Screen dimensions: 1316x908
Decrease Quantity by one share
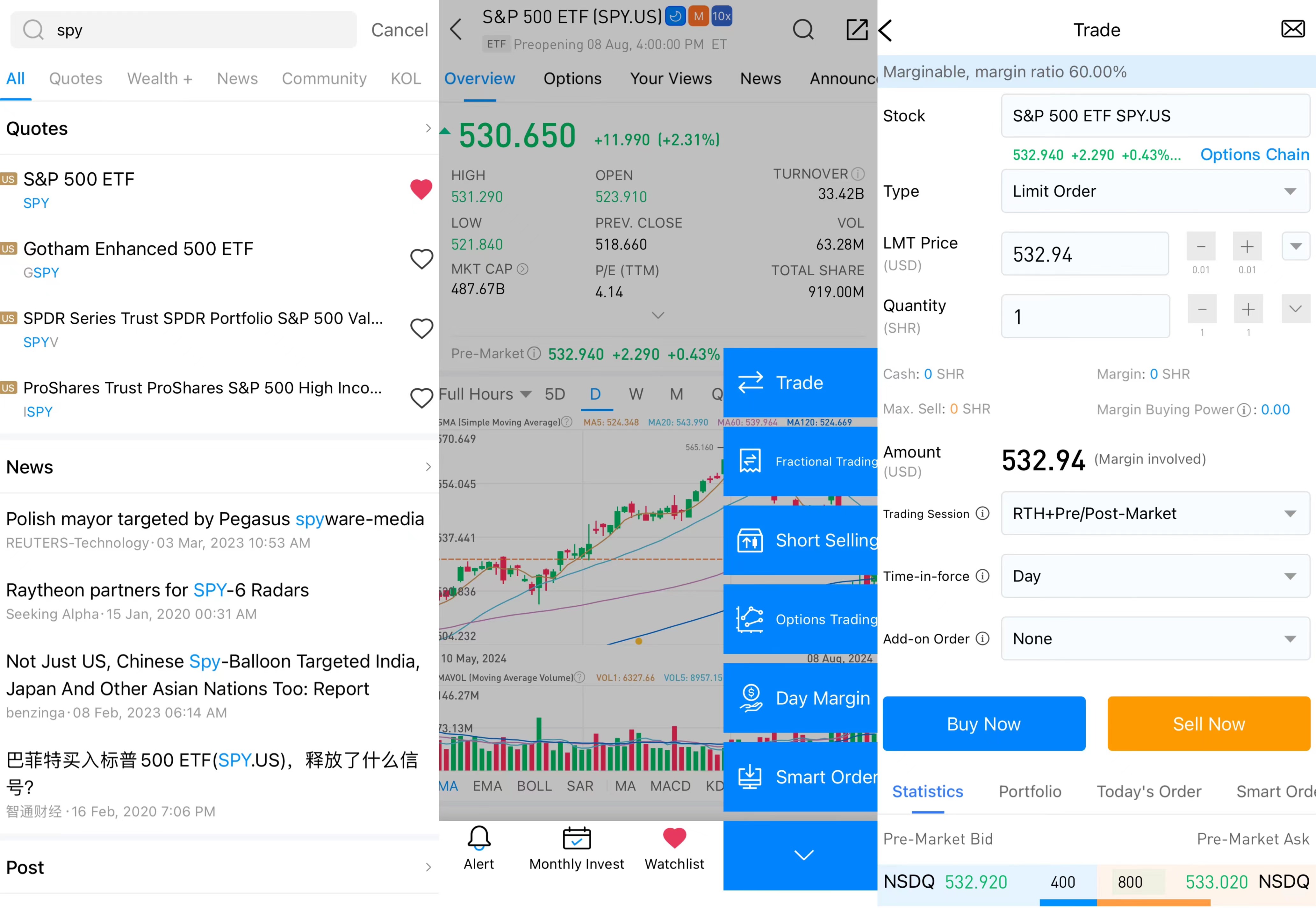coord(1202,309)
